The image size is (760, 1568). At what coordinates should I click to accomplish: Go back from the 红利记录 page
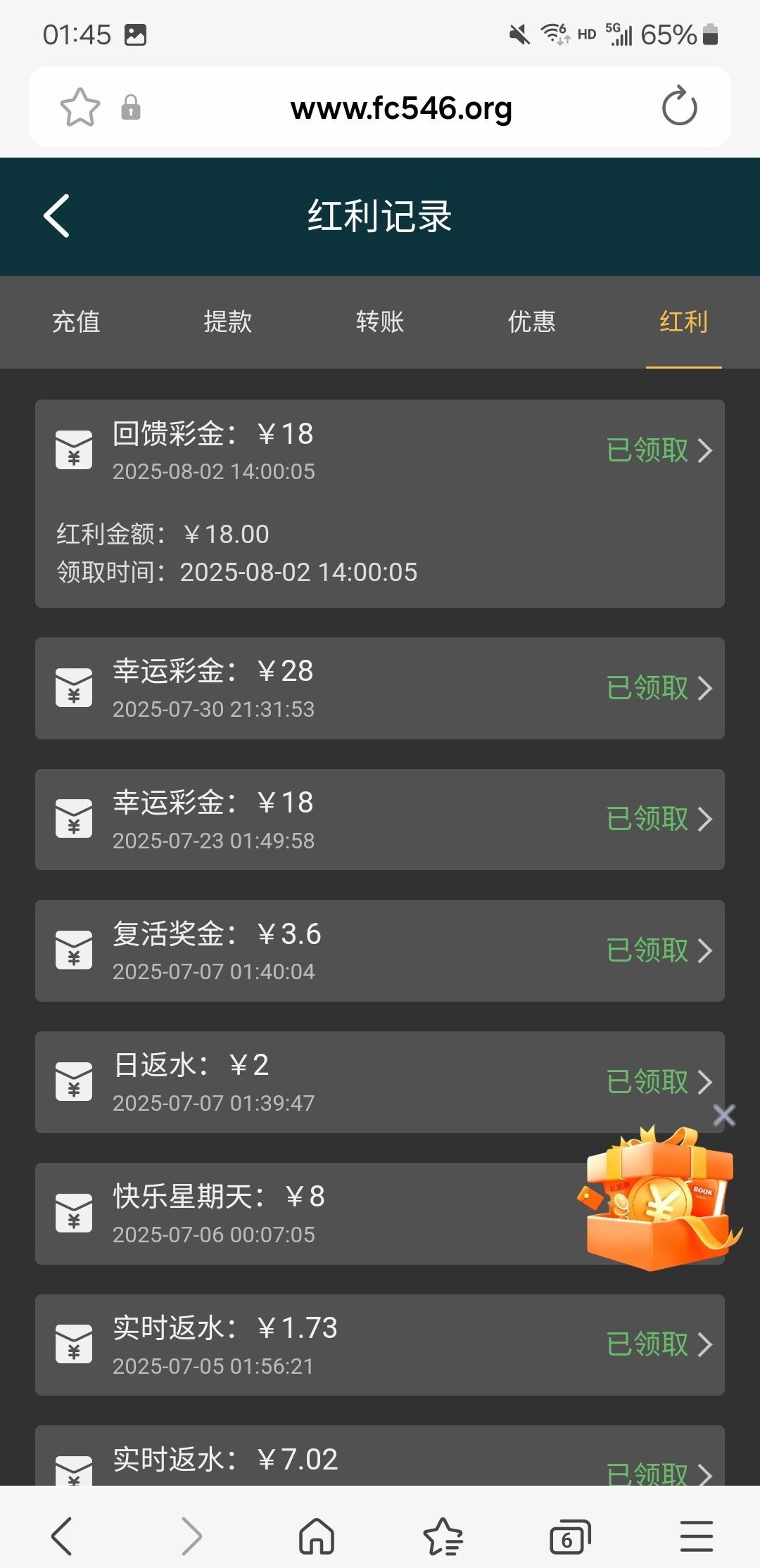pos(57,216)
